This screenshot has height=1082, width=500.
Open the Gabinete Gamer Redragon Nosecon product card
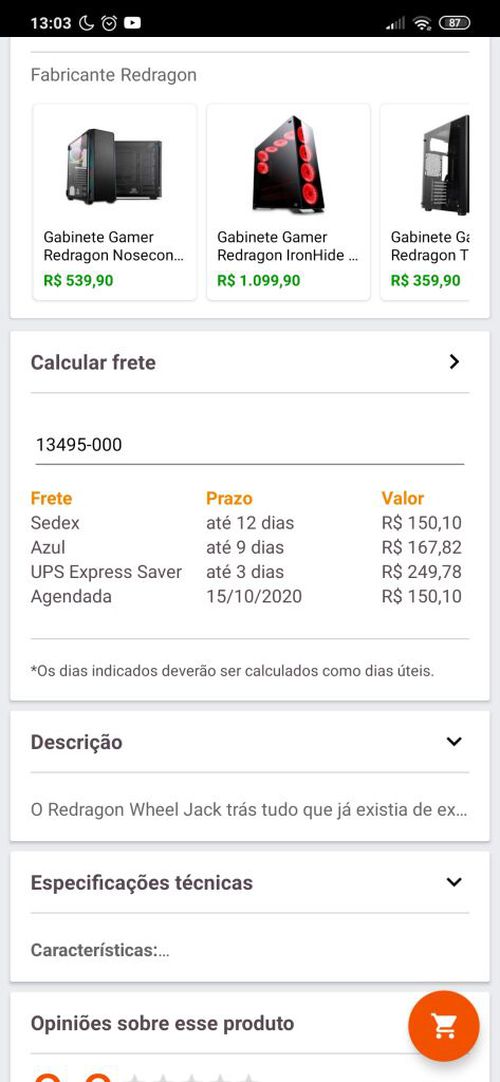pyautogui.click(x=114, y=202)
